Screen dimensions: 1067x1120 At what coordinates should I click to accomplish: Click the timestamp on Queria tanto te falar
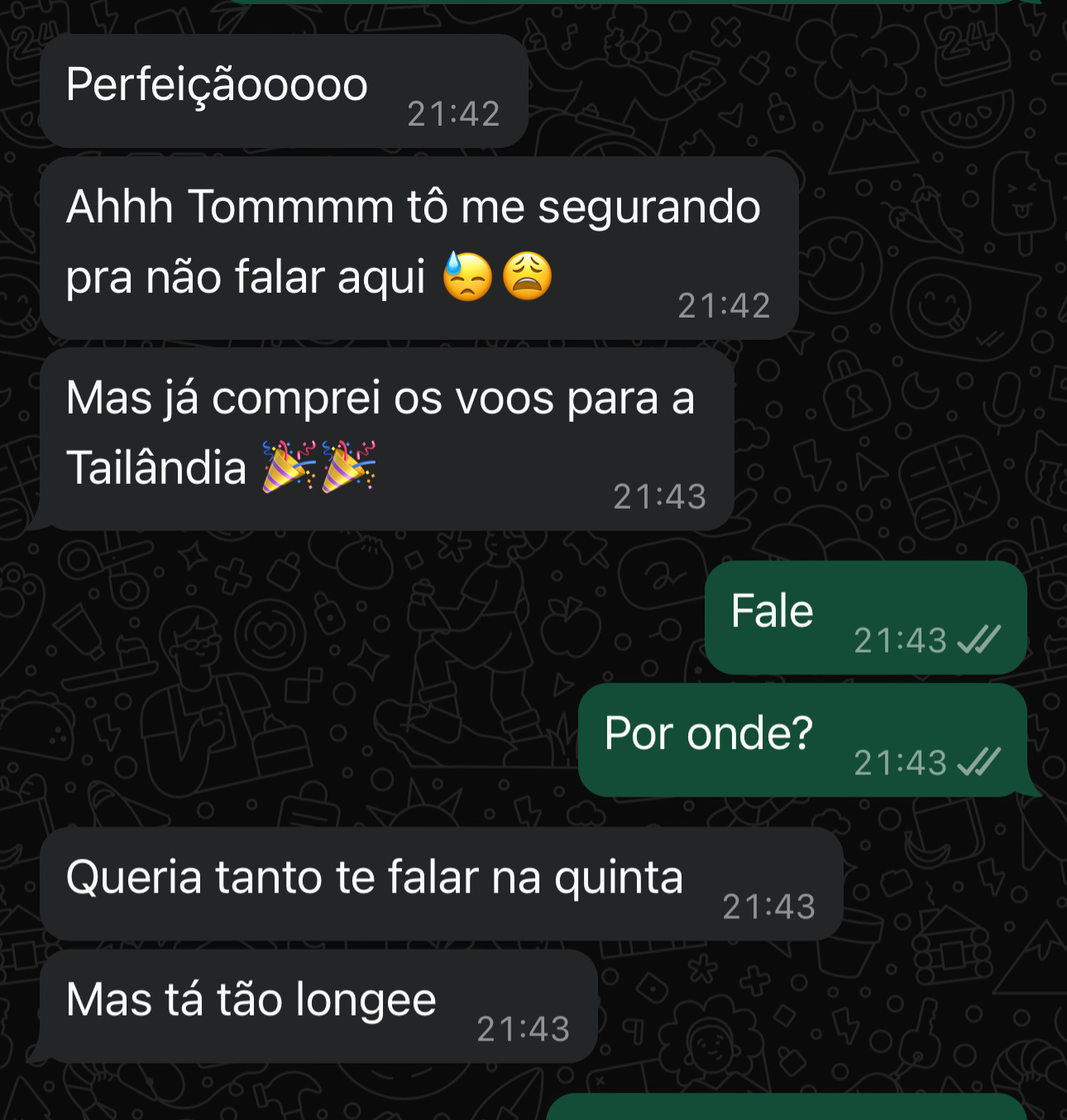point(771,907)
